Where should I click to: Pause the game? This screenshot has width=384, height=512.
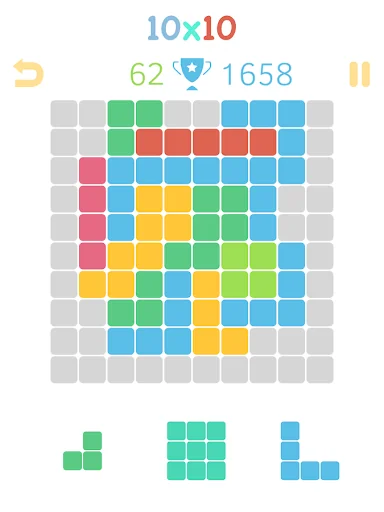(x=360, y=74)
